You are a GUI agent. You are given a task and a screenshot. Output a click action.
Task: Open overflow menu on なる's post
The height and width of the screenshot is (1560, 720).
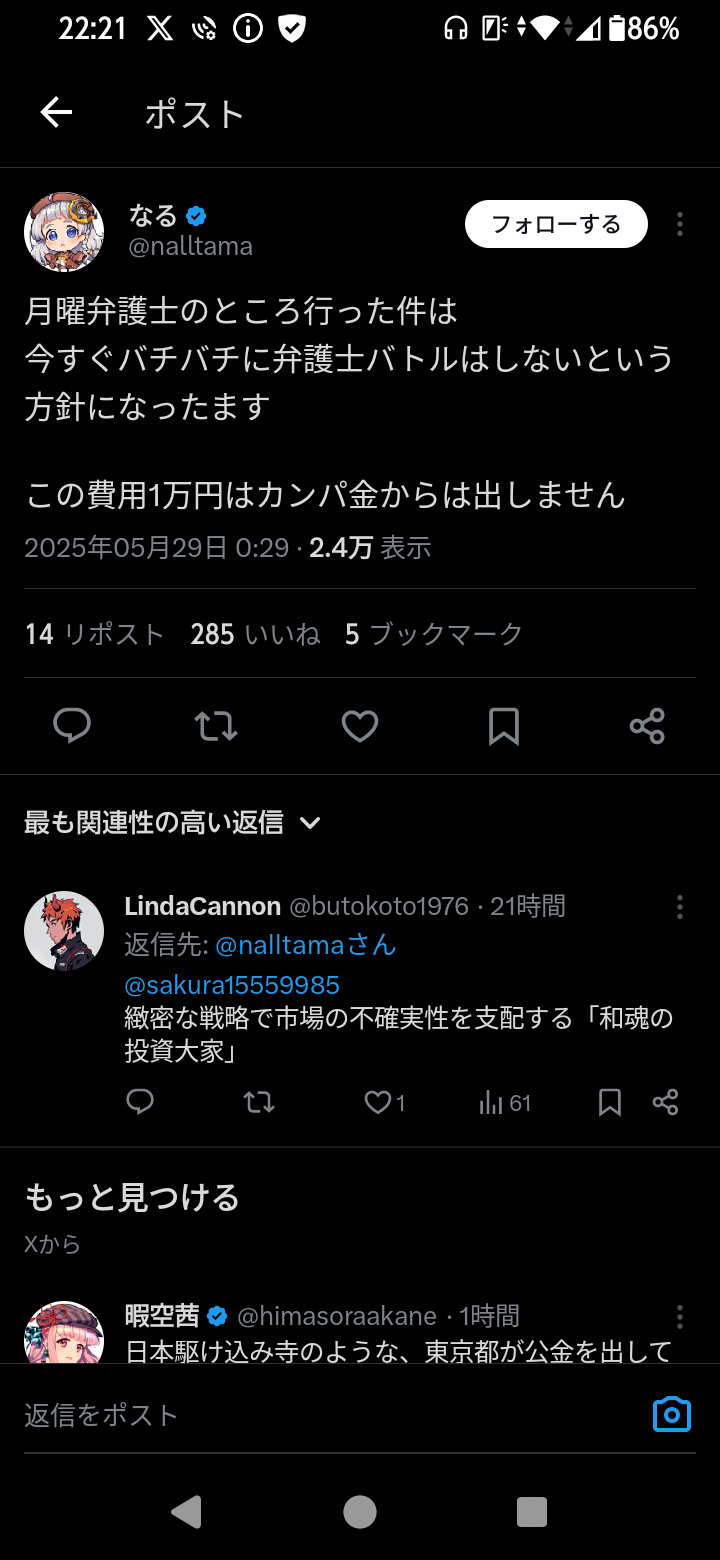[679, 224]
